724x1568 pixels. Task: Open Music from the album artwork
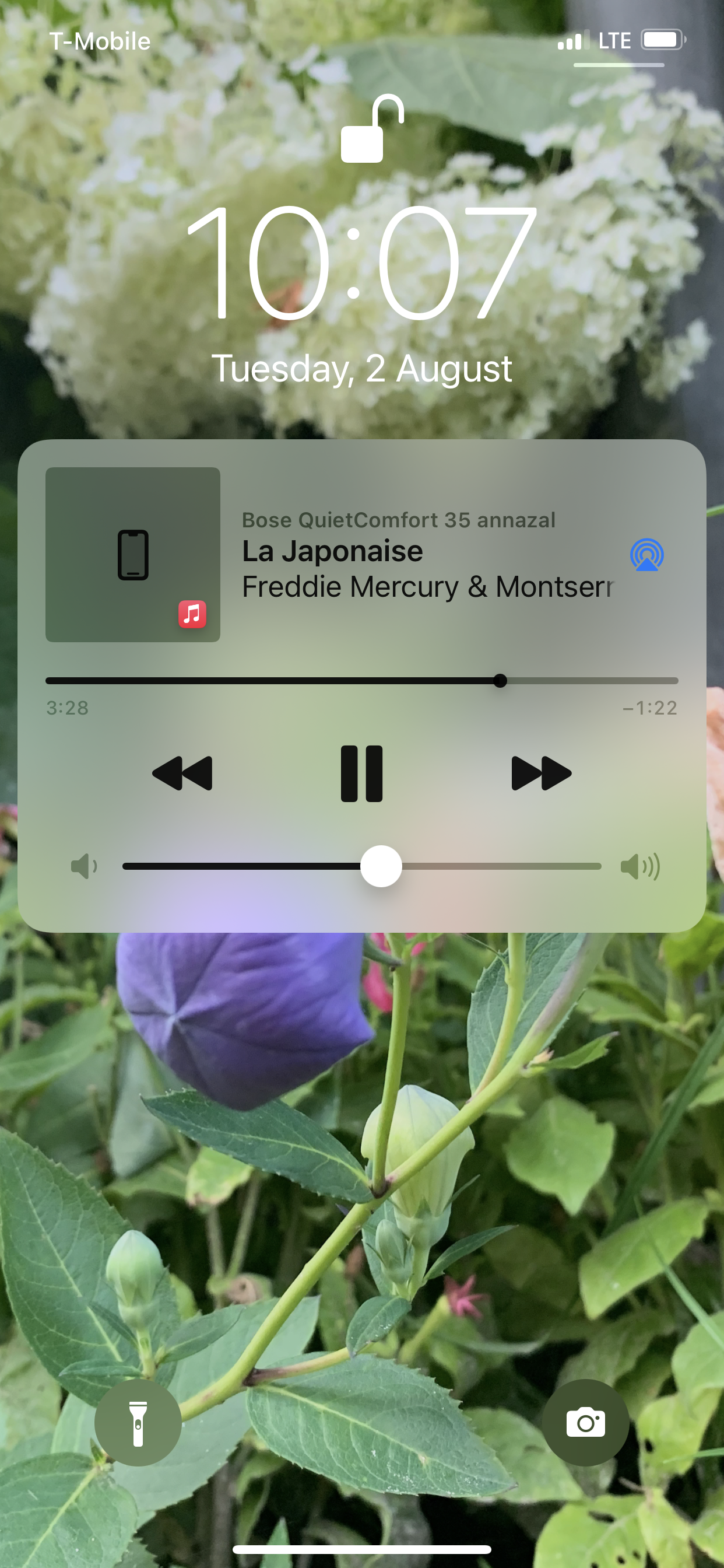[133, 555]
